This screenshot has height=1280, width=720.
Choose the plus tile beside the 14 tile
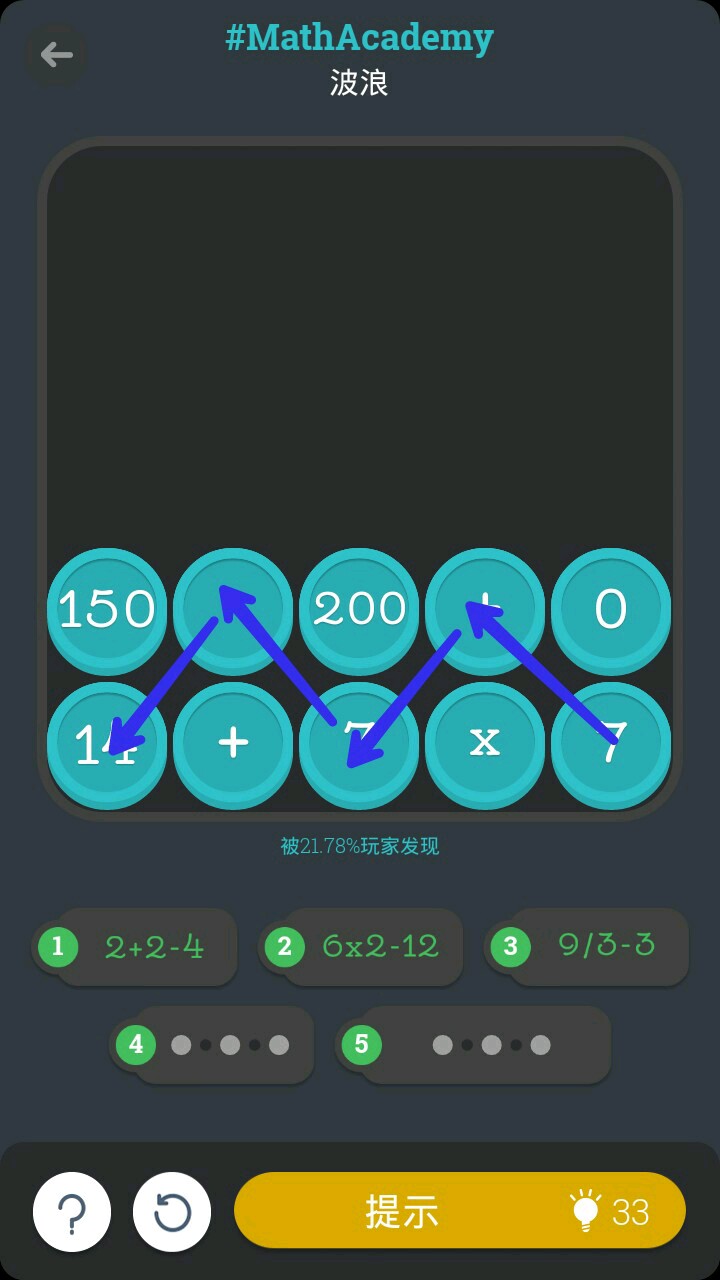click(233, 742)
